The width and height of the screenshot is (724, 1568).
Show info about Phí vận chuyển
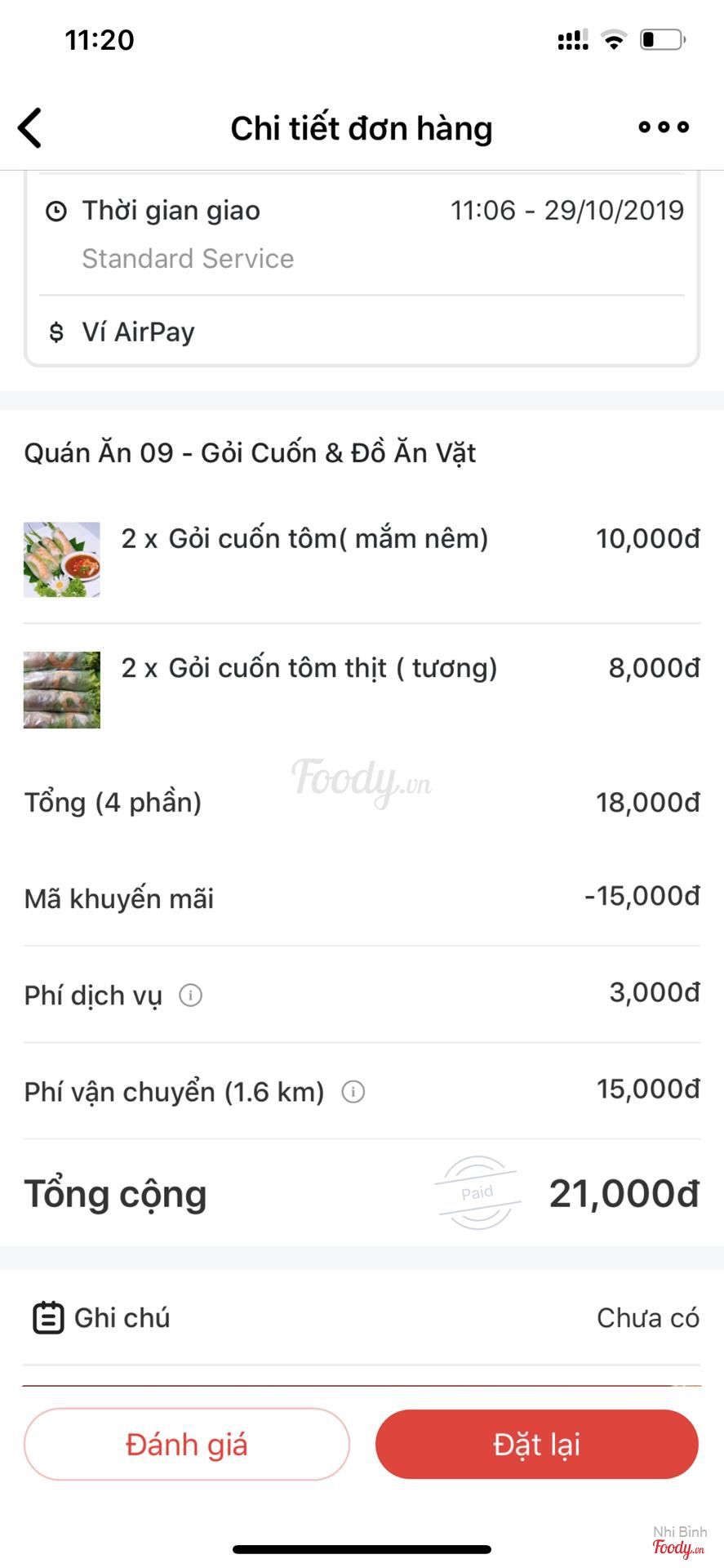click(x=353, y=1092)
